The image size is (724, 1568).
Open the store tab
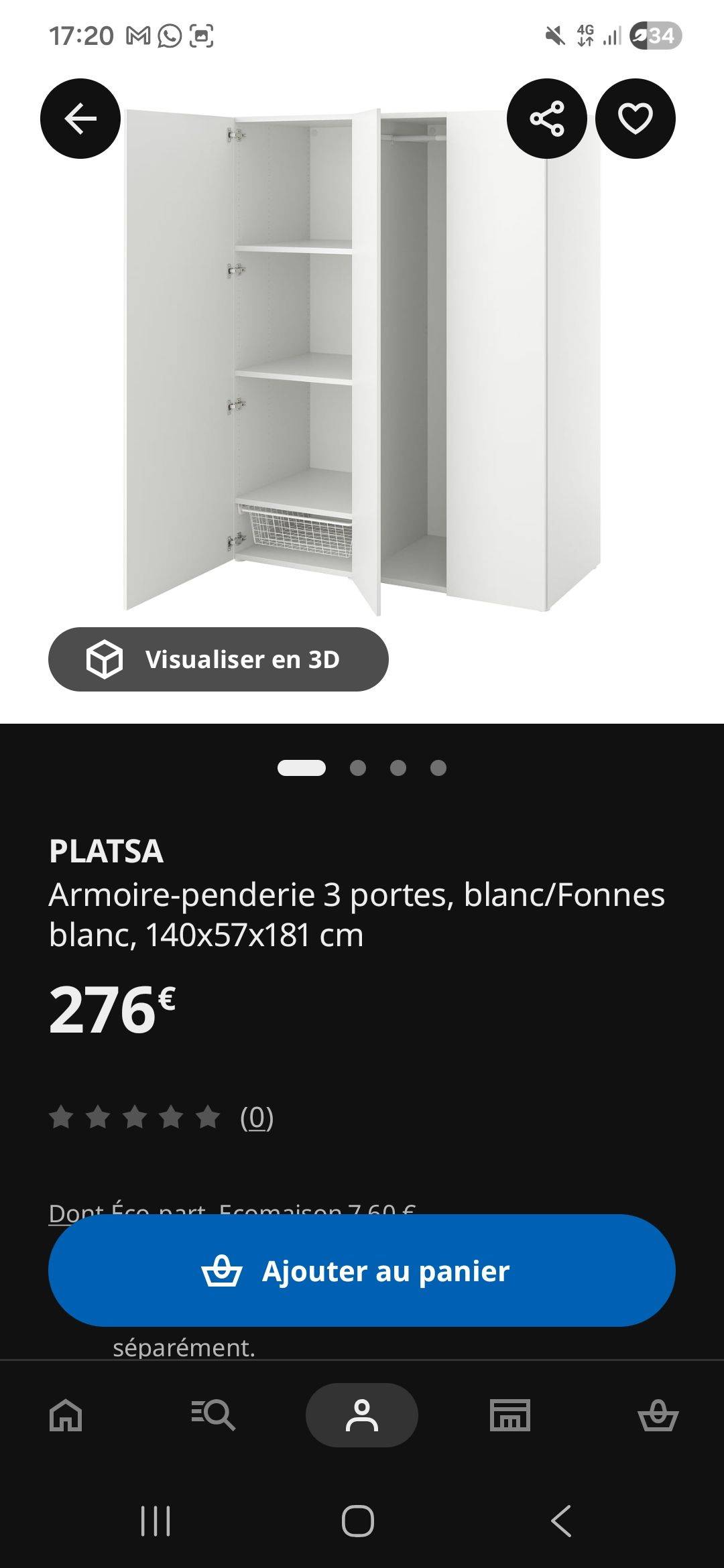pos(510,1415)
